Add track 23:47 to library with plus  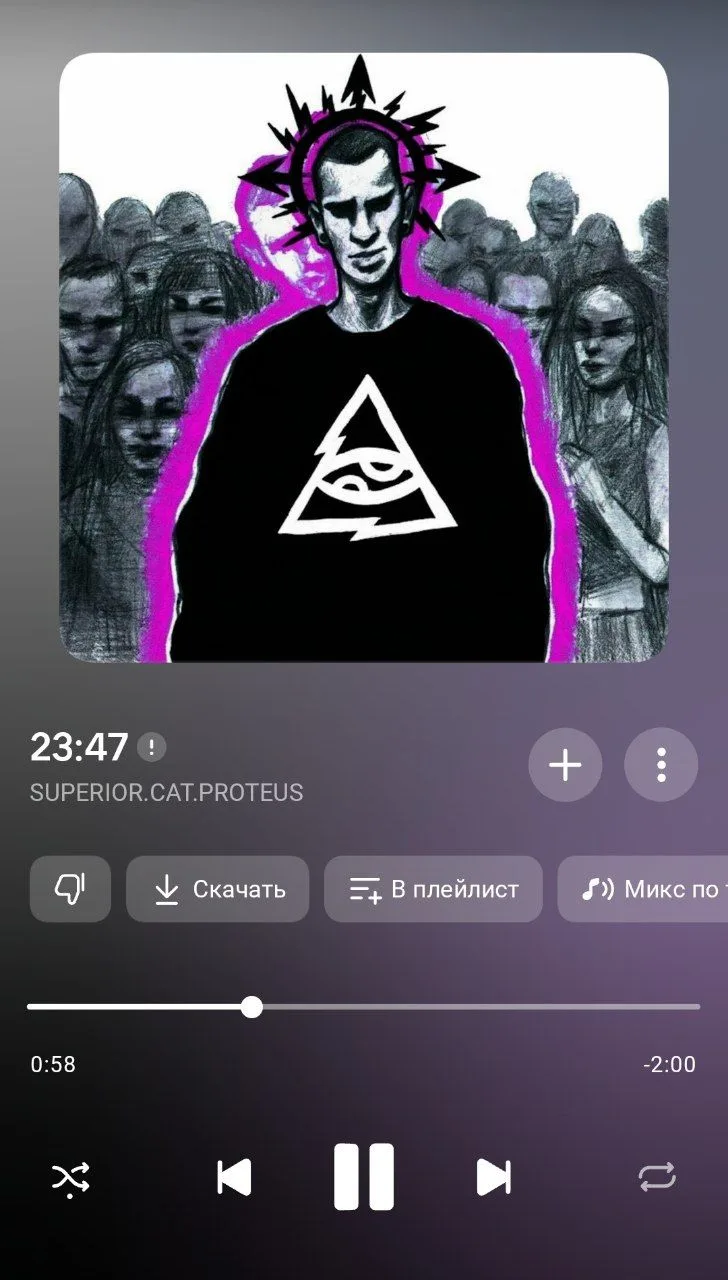[x=565, y=765]
